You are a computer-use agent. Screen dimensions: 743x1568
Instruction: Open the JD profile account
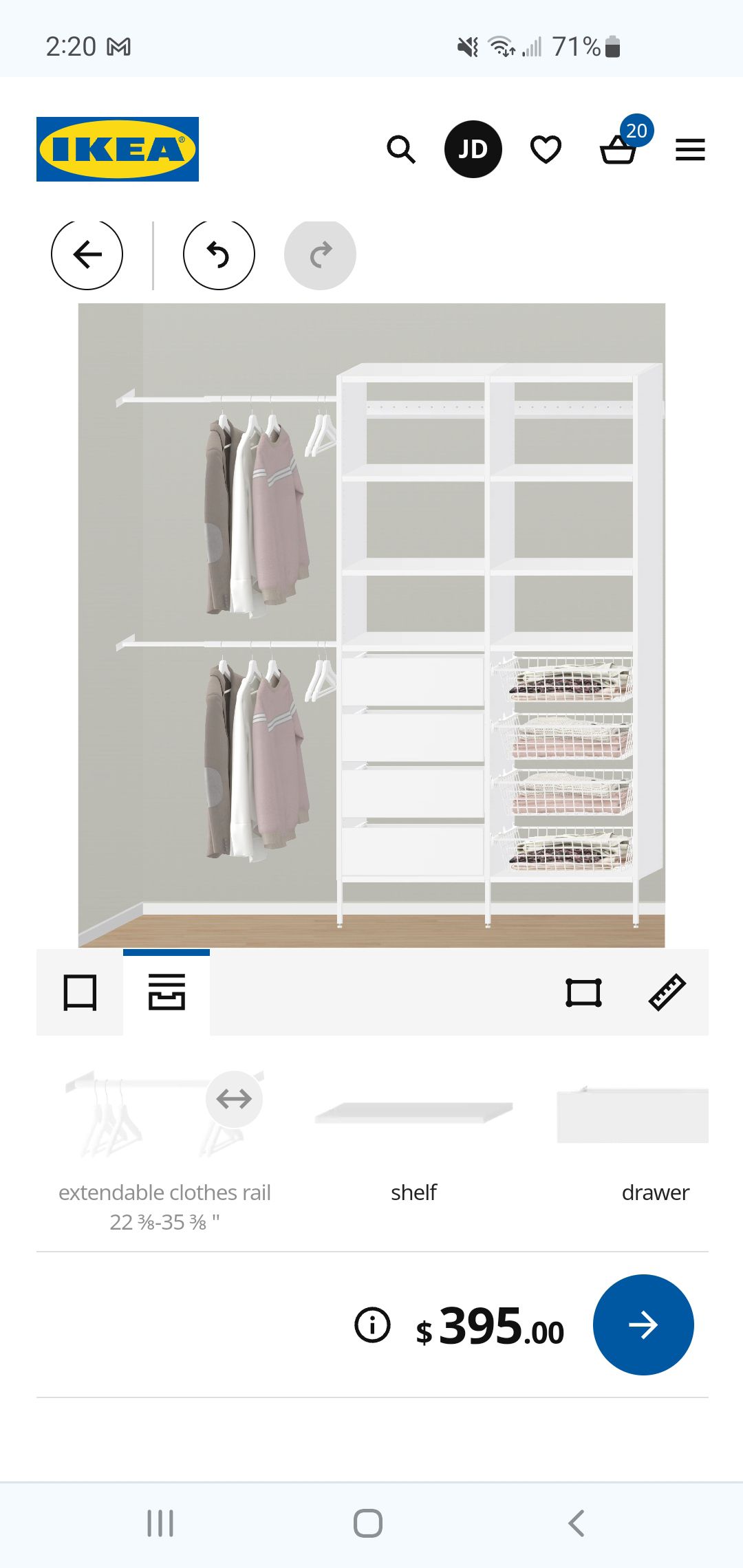pyautogui.click(x=473, y=149)
